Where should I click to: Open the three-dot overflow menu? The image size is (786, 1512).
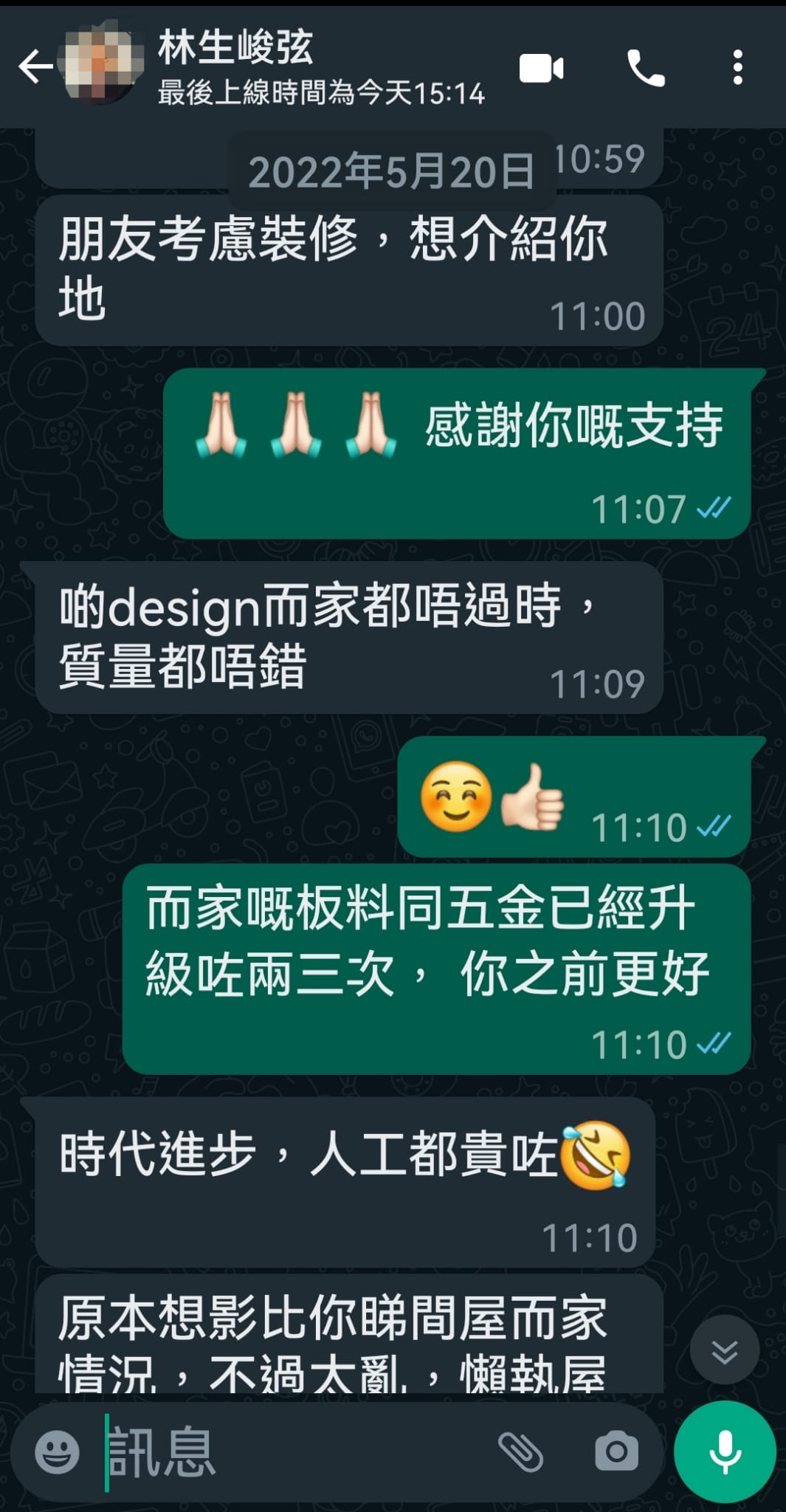point(737,68)
